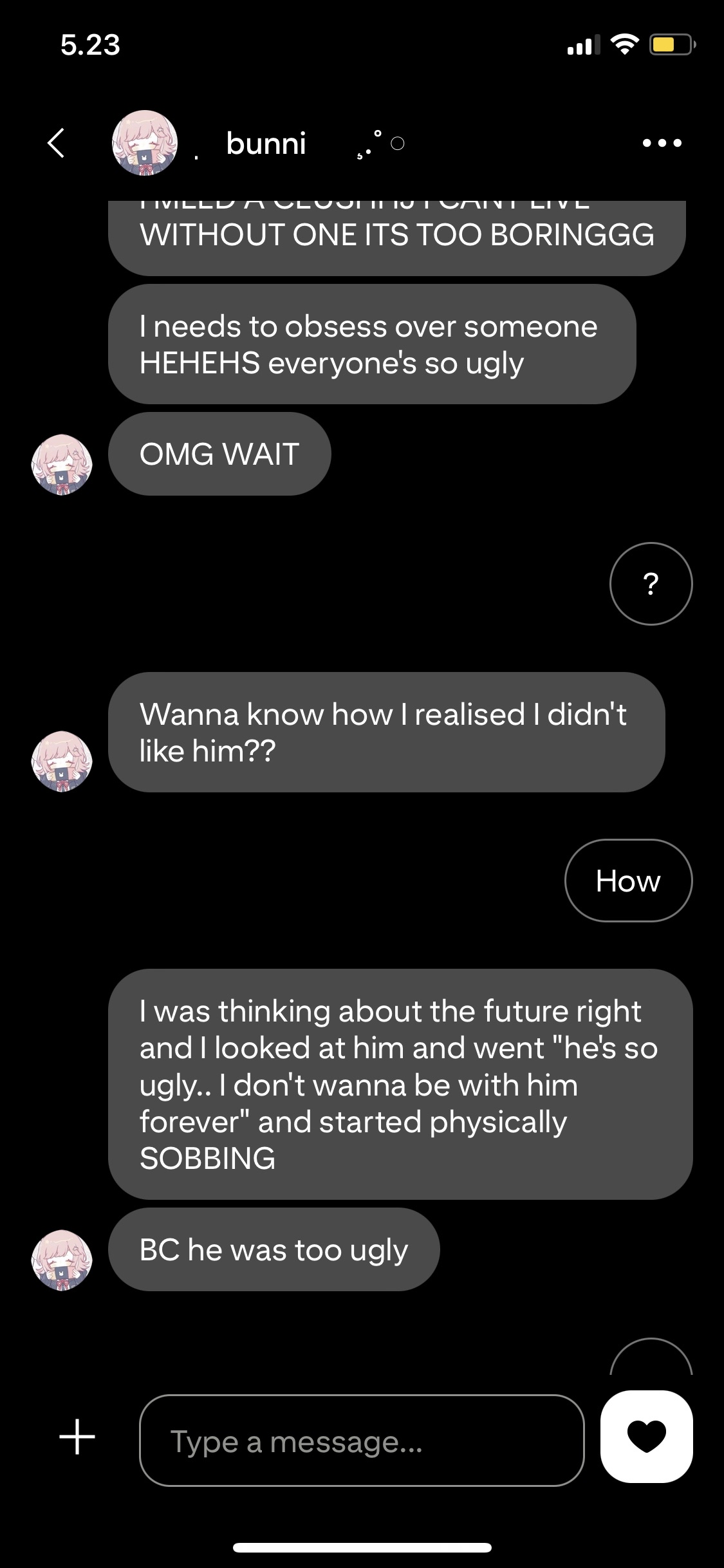Tap the plus attachment icon
The height and width of the screenshot is (1568, 724).
(x=77, y=1437)
